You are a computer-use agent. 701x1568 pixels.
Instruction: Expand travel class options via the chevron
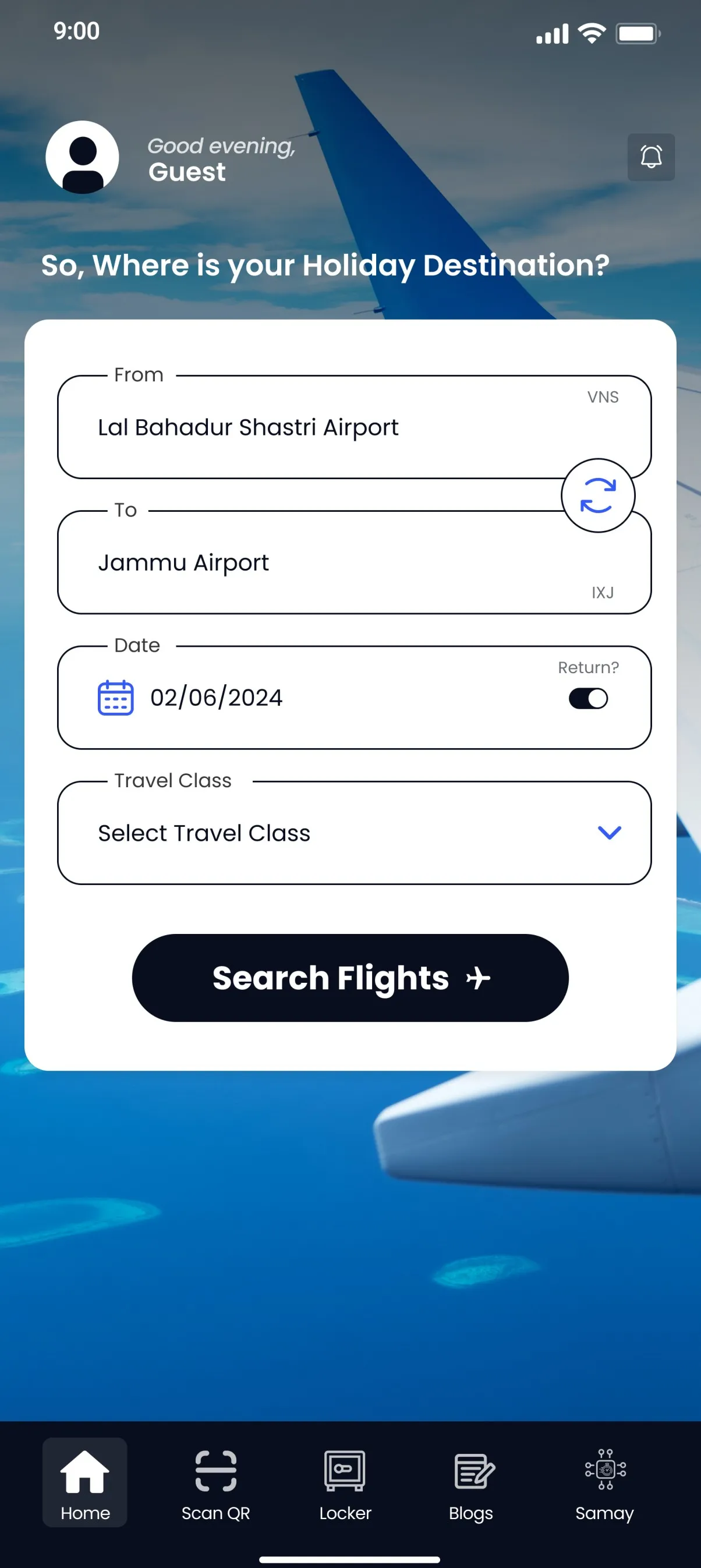610,833
